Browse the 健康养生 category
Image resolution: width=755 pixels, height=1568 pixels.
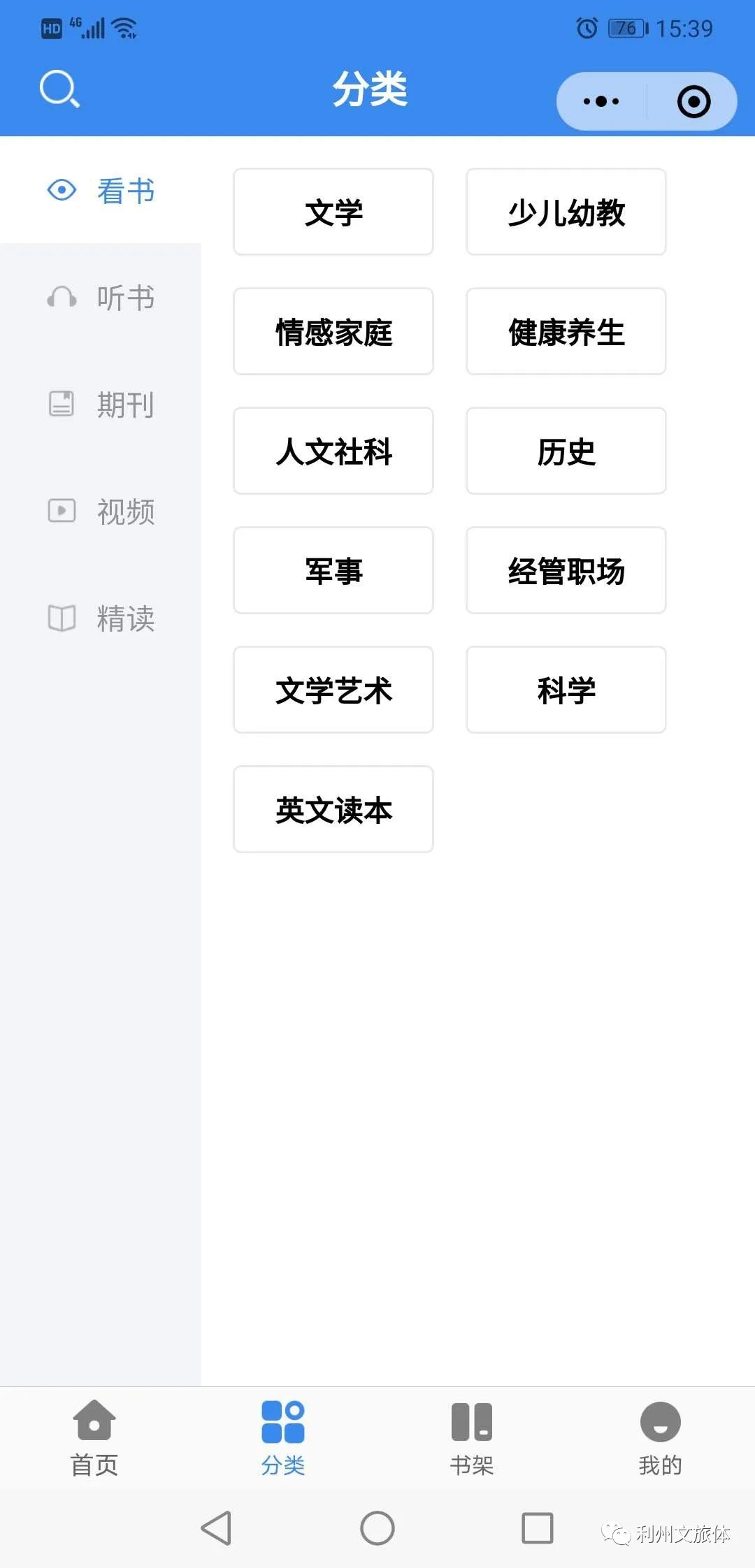pyautogui.click(x=566, y=331)
